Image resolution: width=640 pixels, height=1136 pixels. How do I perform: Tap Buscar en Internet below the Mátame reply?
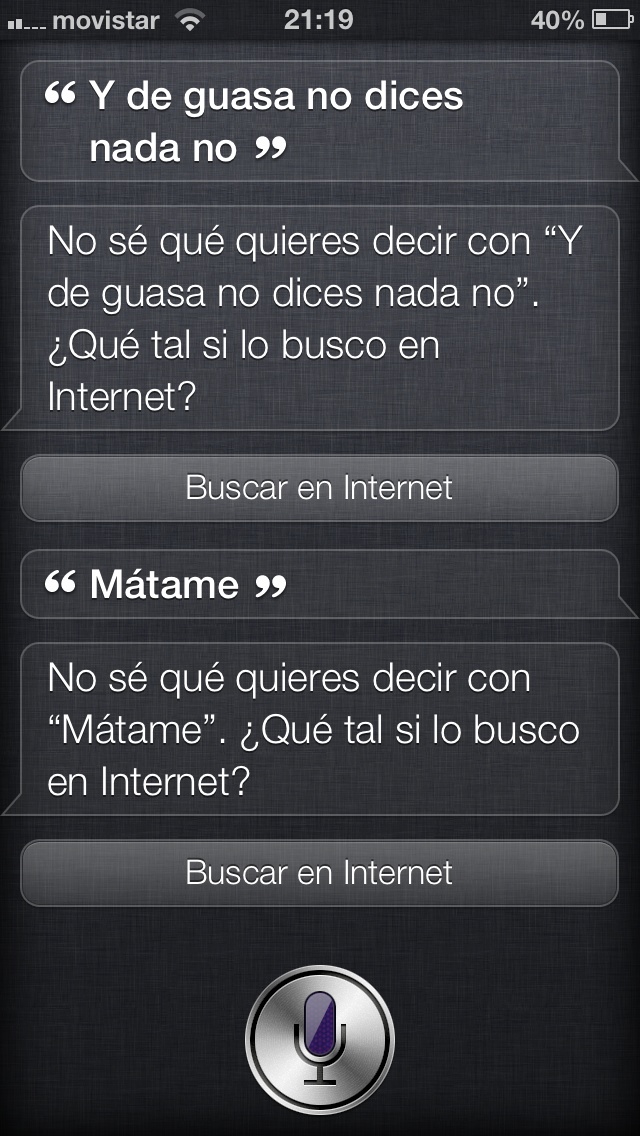(319, 872)
